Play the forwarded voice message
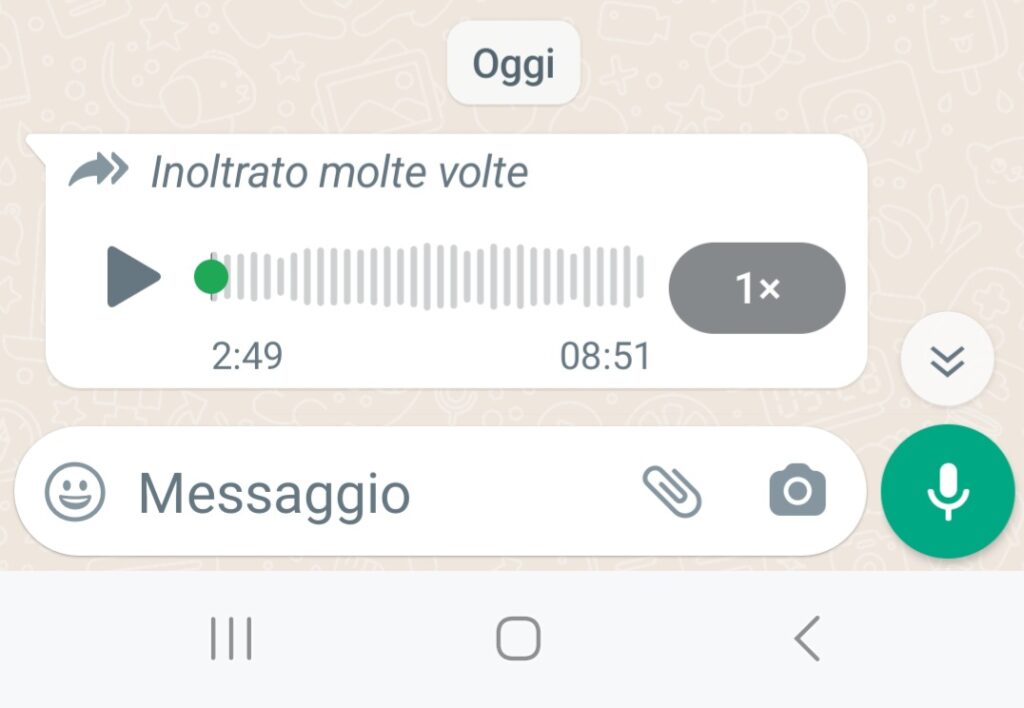Image resolution: width=1024 pixels, height=708 pixels. coord(133,277)
